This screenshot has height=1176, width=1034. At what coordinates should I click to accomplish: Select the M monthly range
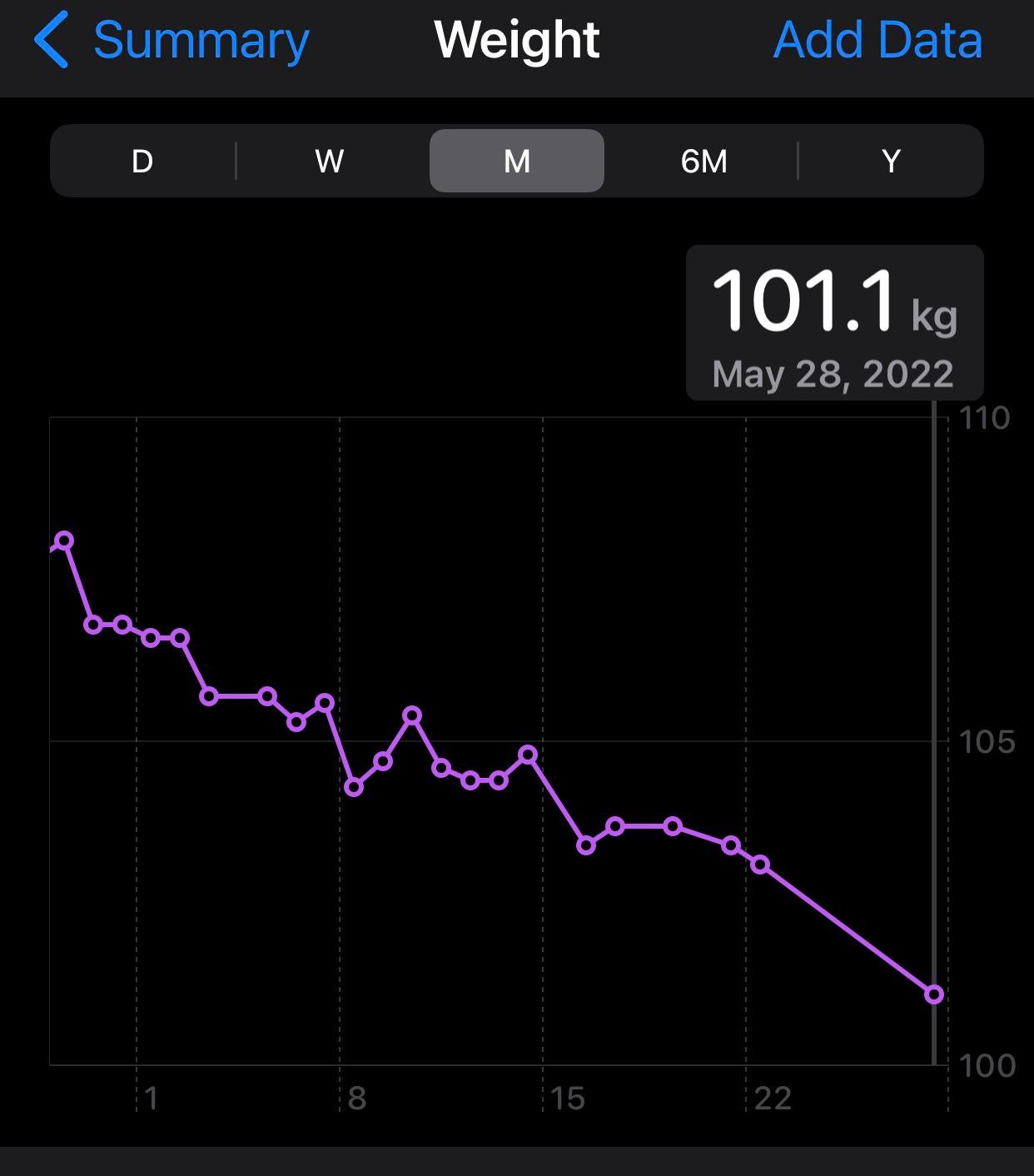click(516, 161)
